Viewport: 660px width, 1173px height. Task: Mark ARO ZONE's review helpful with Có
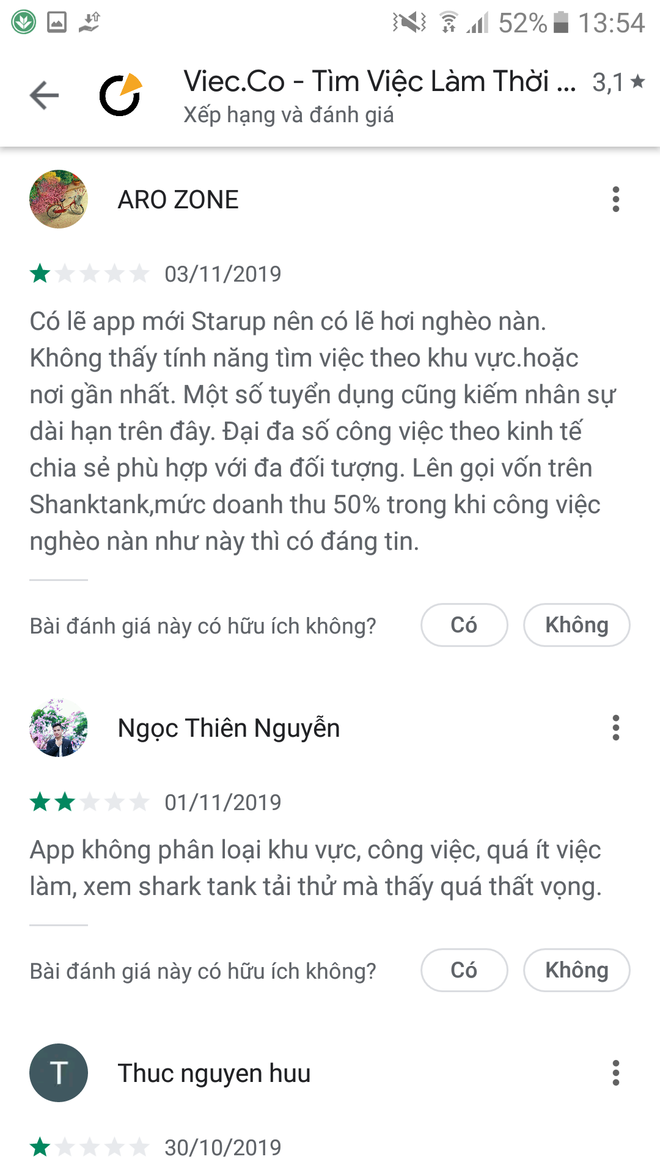point(464,625)
